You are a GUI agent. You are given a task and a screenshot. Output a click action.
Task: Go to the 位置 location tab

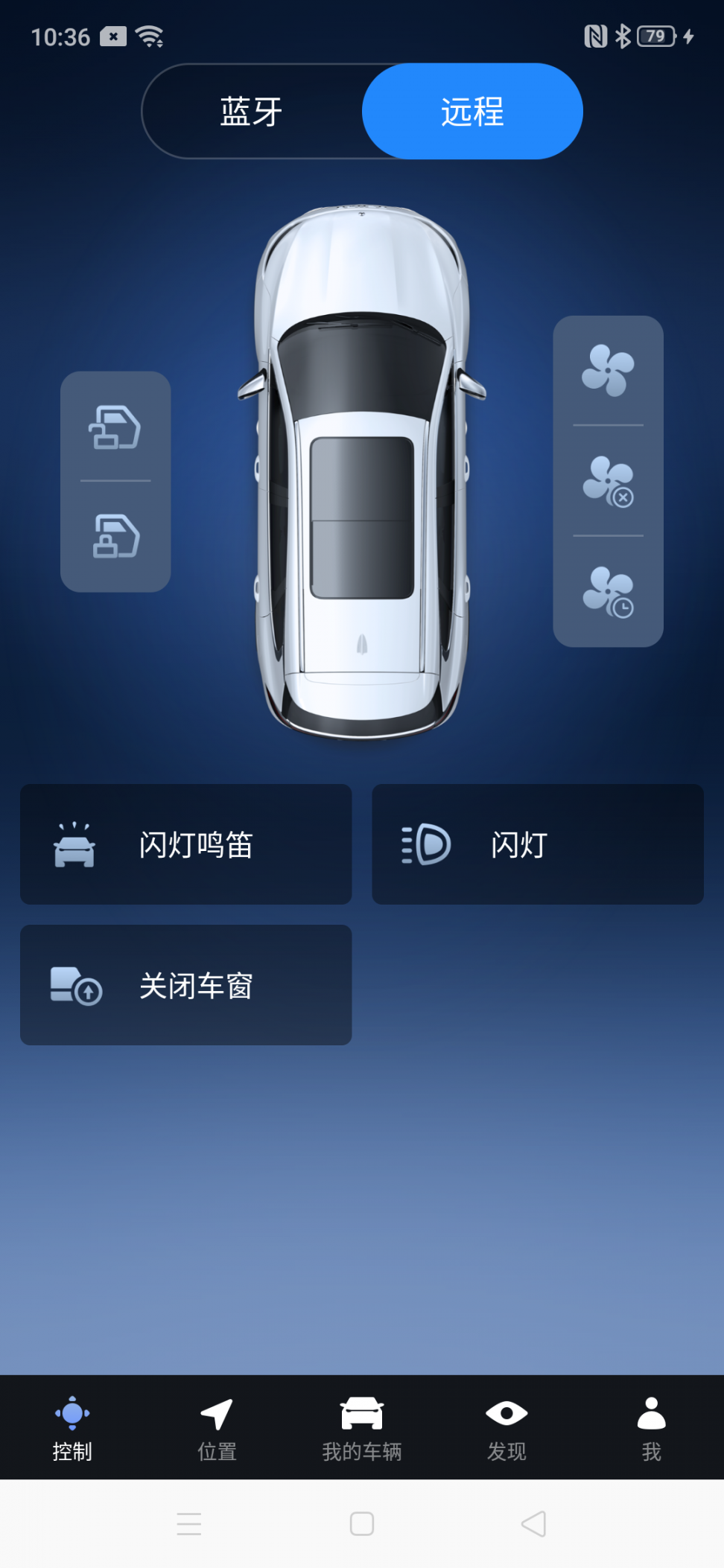tap(217, 1428)
